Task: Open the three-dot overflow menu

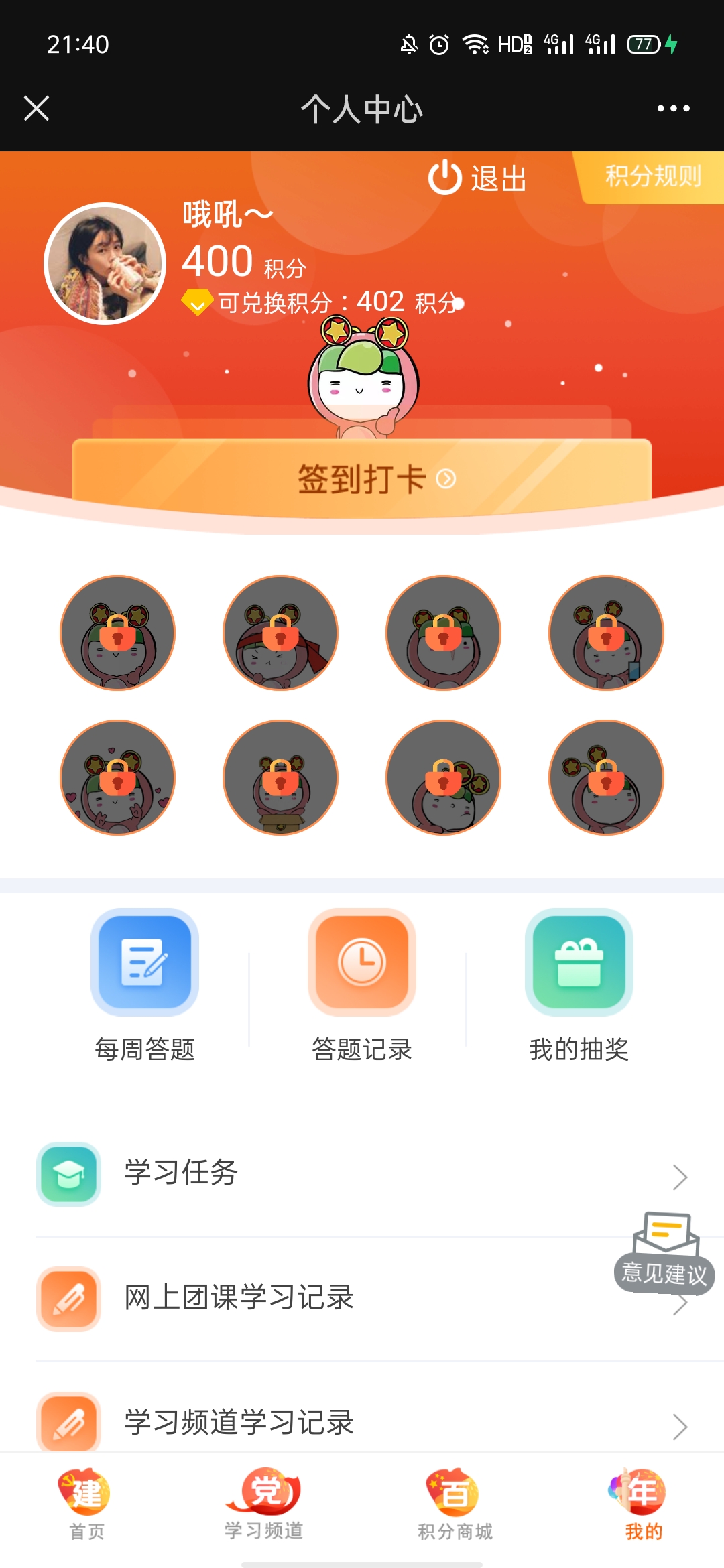Action: (673, 108)
